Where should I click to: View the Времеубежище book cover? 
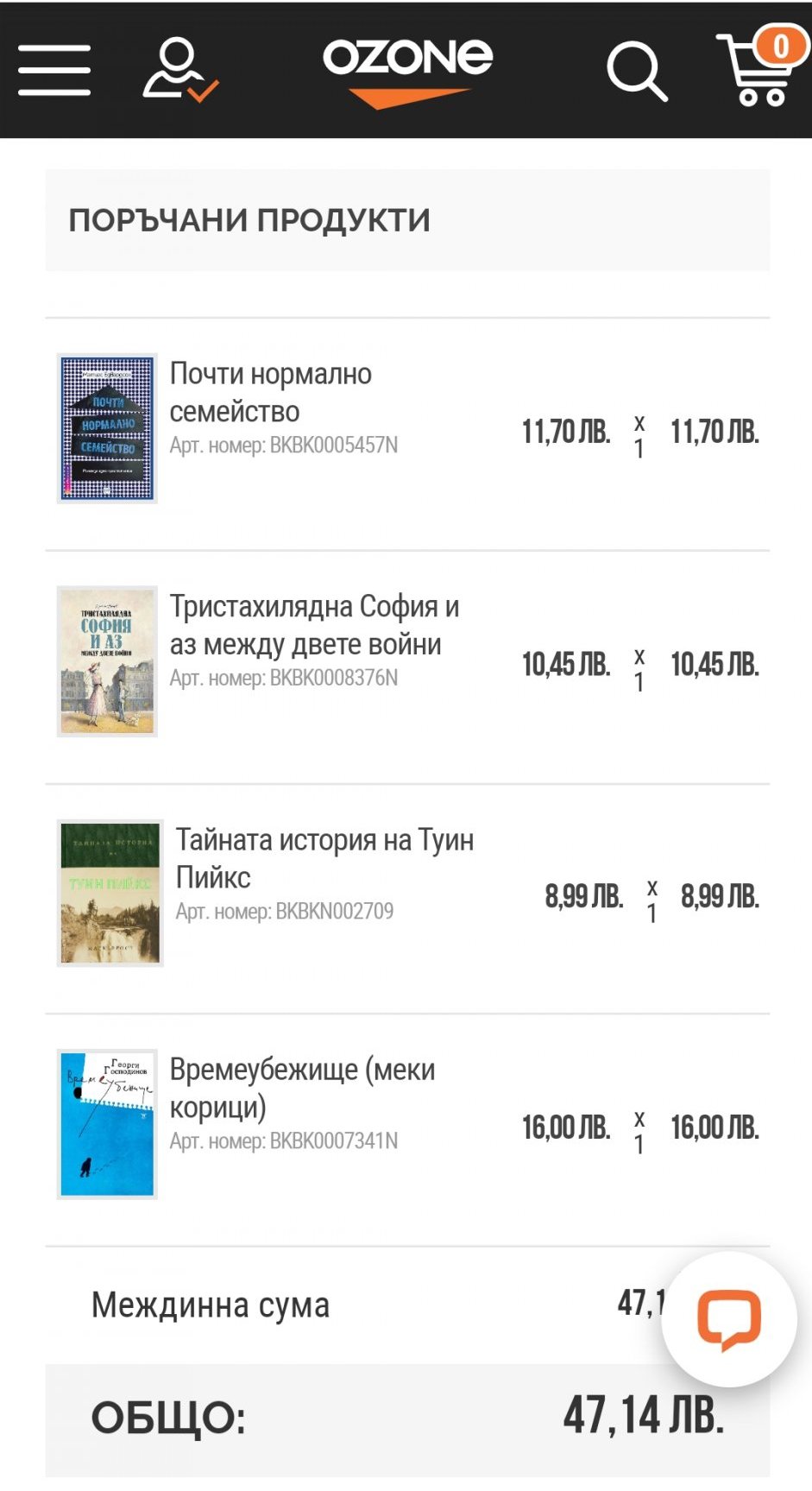(x=107, y=1124)
